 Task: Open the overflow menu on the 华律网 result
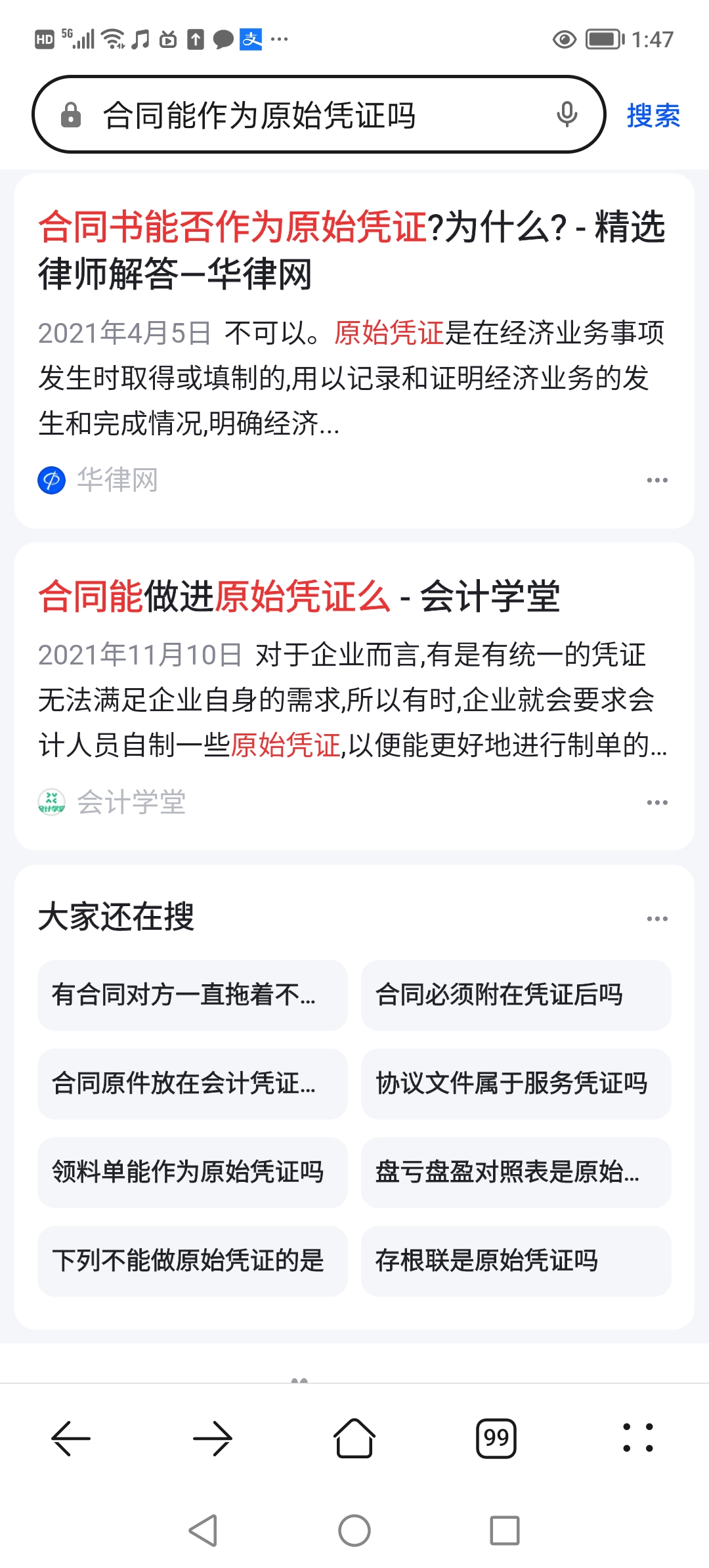(x=657, y=480)
